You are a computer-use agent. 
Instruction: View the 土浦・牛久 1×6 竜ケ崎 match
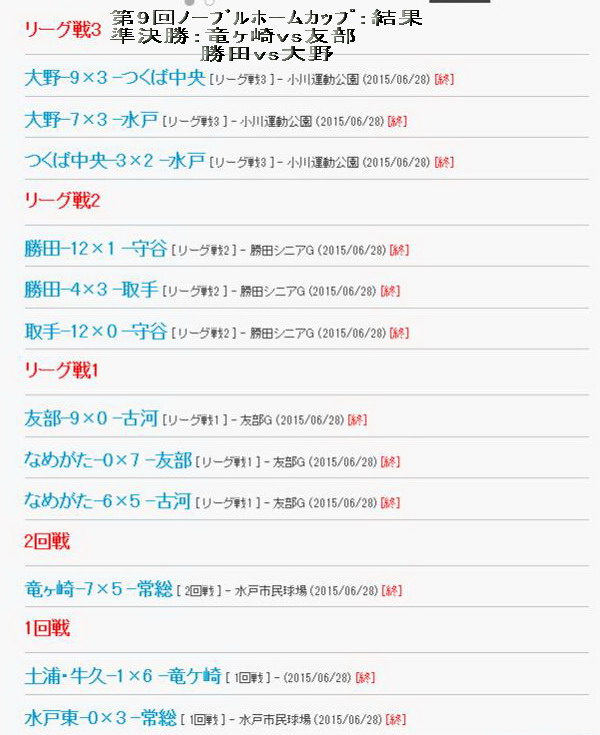[122, 676]
